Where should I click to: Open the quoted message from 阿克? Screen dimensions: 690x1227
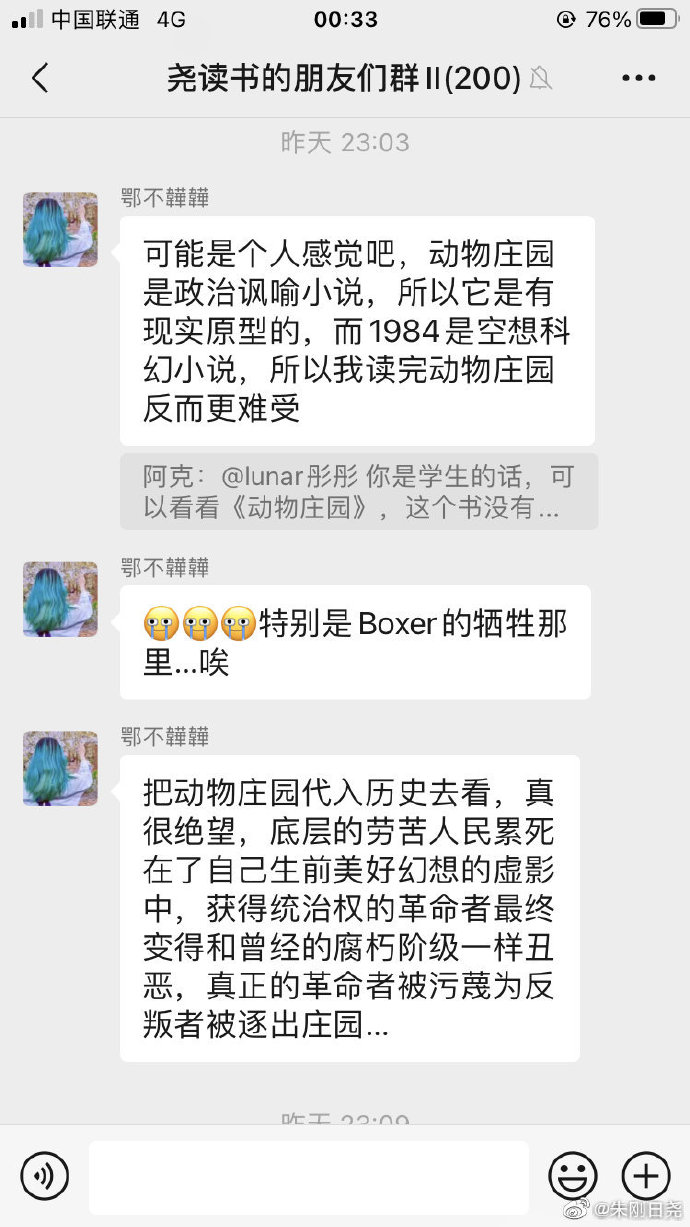point(358,492)
